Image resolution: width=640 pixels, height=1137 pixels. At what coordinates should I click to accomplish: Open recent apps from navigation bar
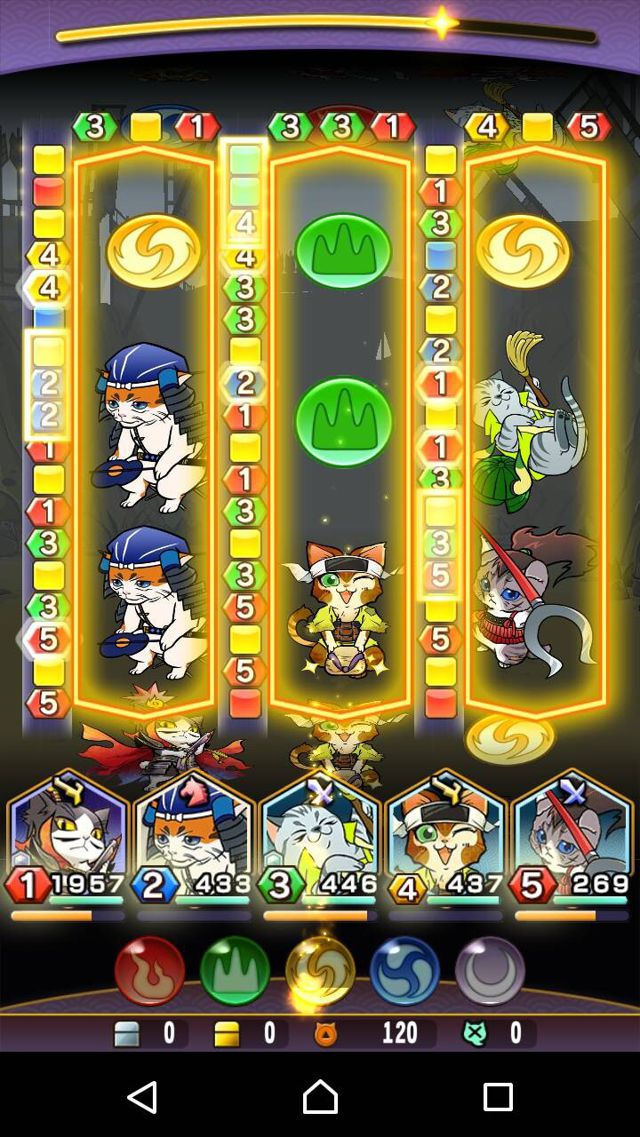pos(497,1097)
